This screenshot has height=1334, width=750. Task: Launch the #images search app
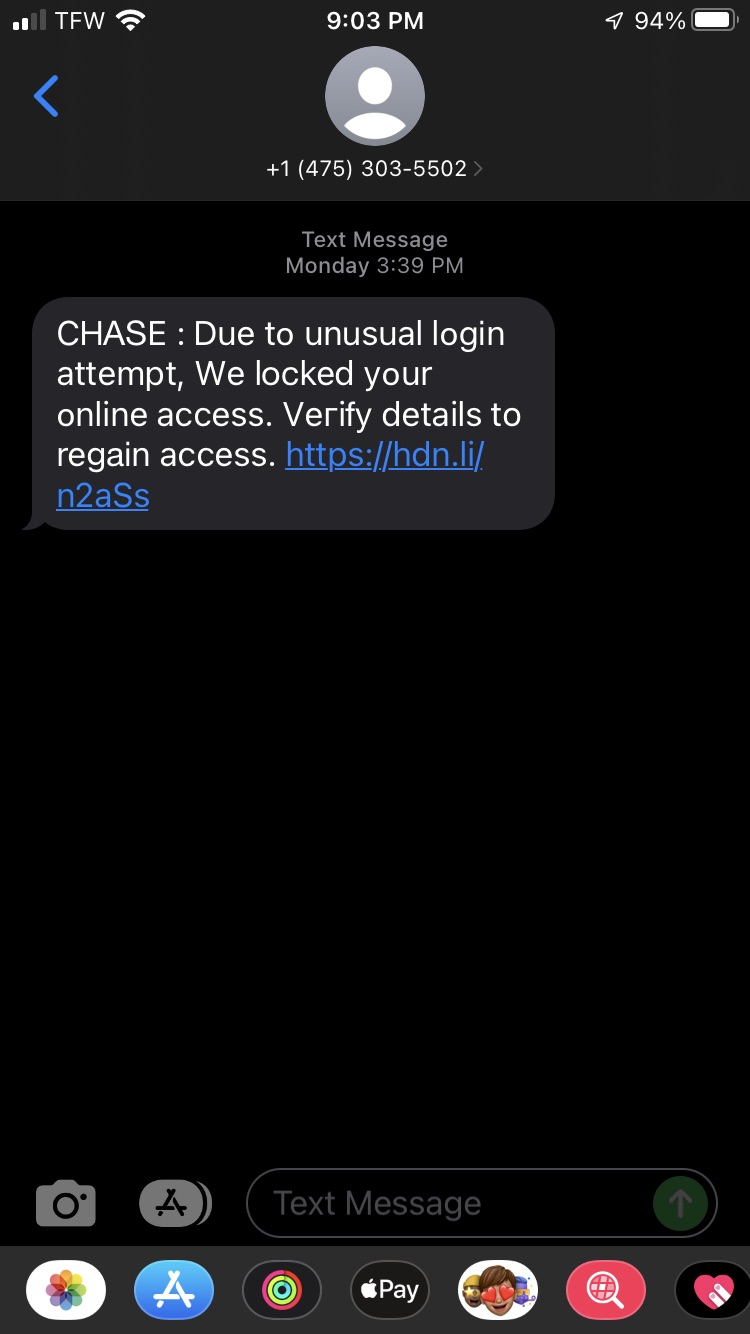pyautogui.click(x=605, y=1289)
